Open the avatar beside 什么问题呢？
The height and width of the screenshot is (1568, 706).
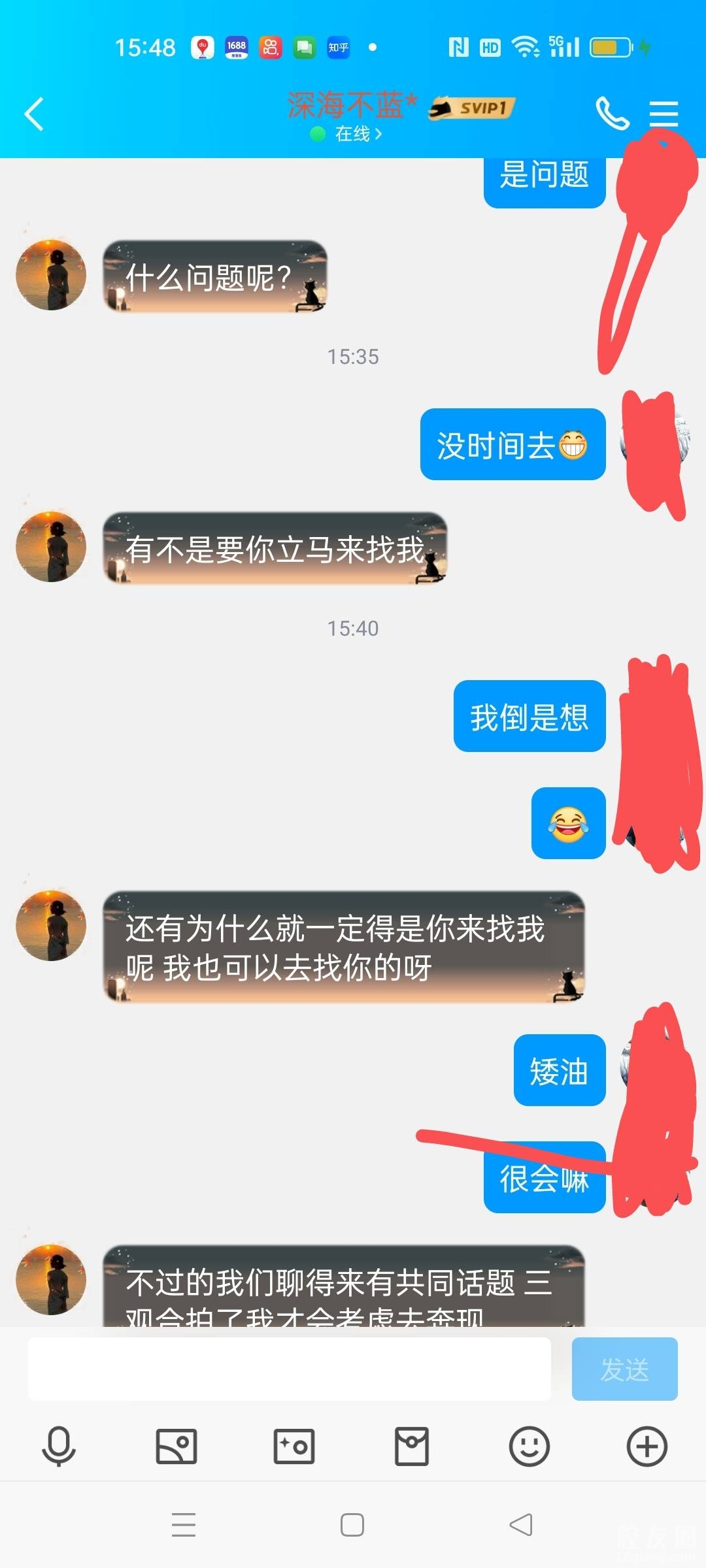pos(51,275)
